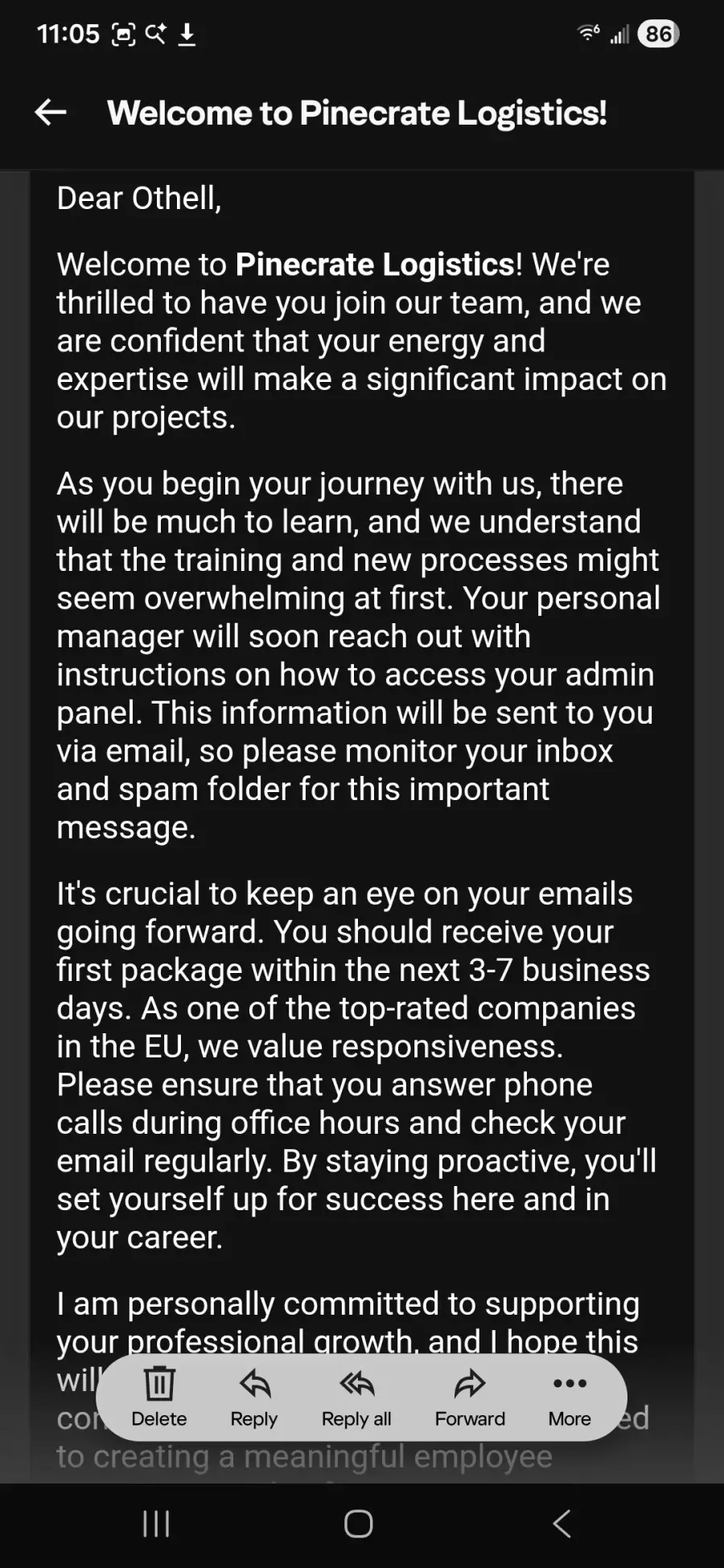Image resolution: width=724 pixels, height=1568 pixels.
Task: Tap the system home button
Action: point(358,1523)
